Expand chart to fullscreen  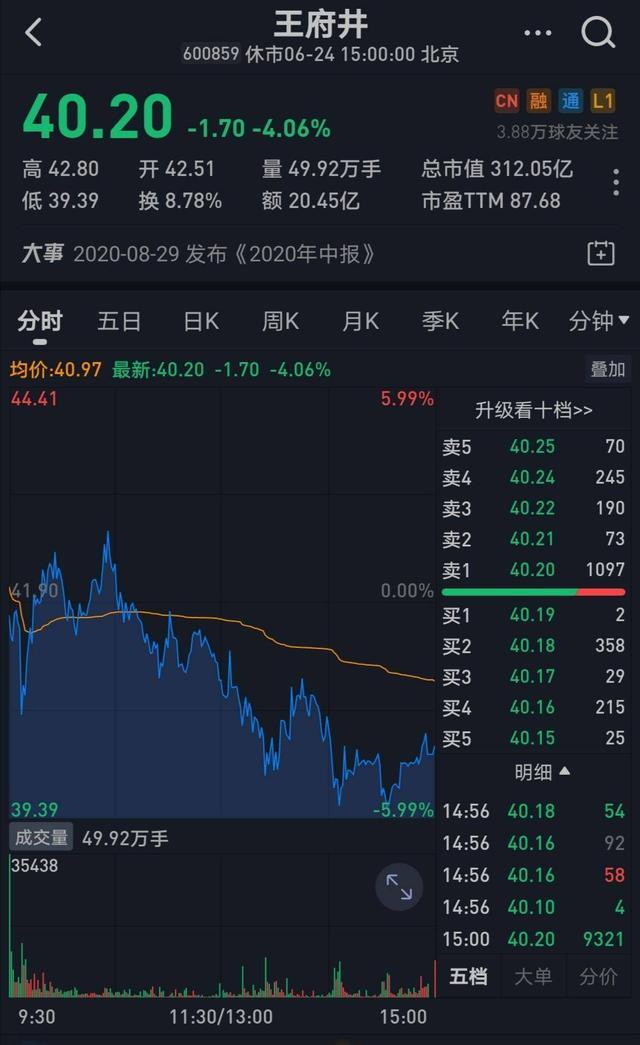pyautogui.click(x=399, y=886)
